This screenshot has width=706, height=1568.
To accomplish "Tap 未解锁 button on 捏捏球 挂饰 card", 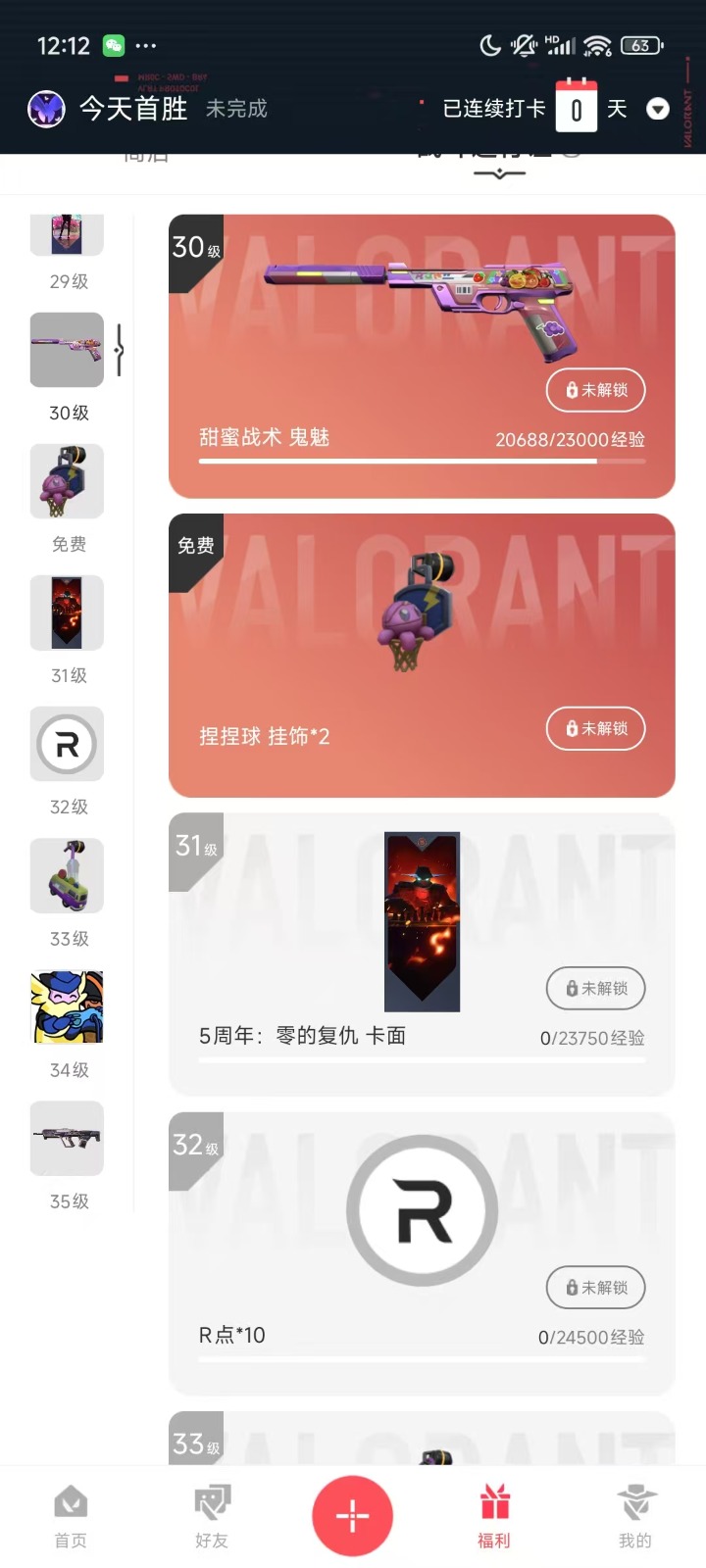I will pos(595,728).
